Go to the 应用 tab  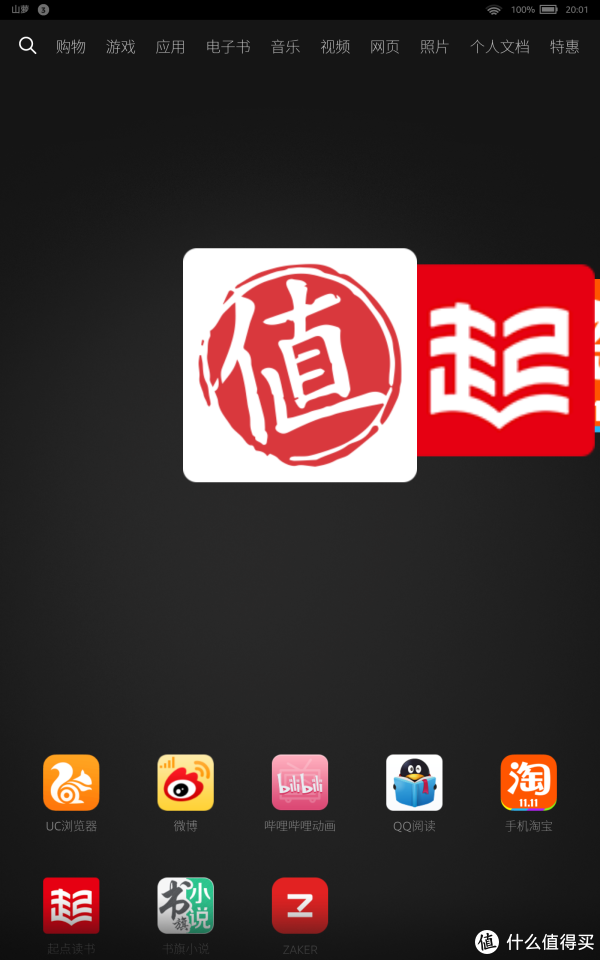pos(170,47)
